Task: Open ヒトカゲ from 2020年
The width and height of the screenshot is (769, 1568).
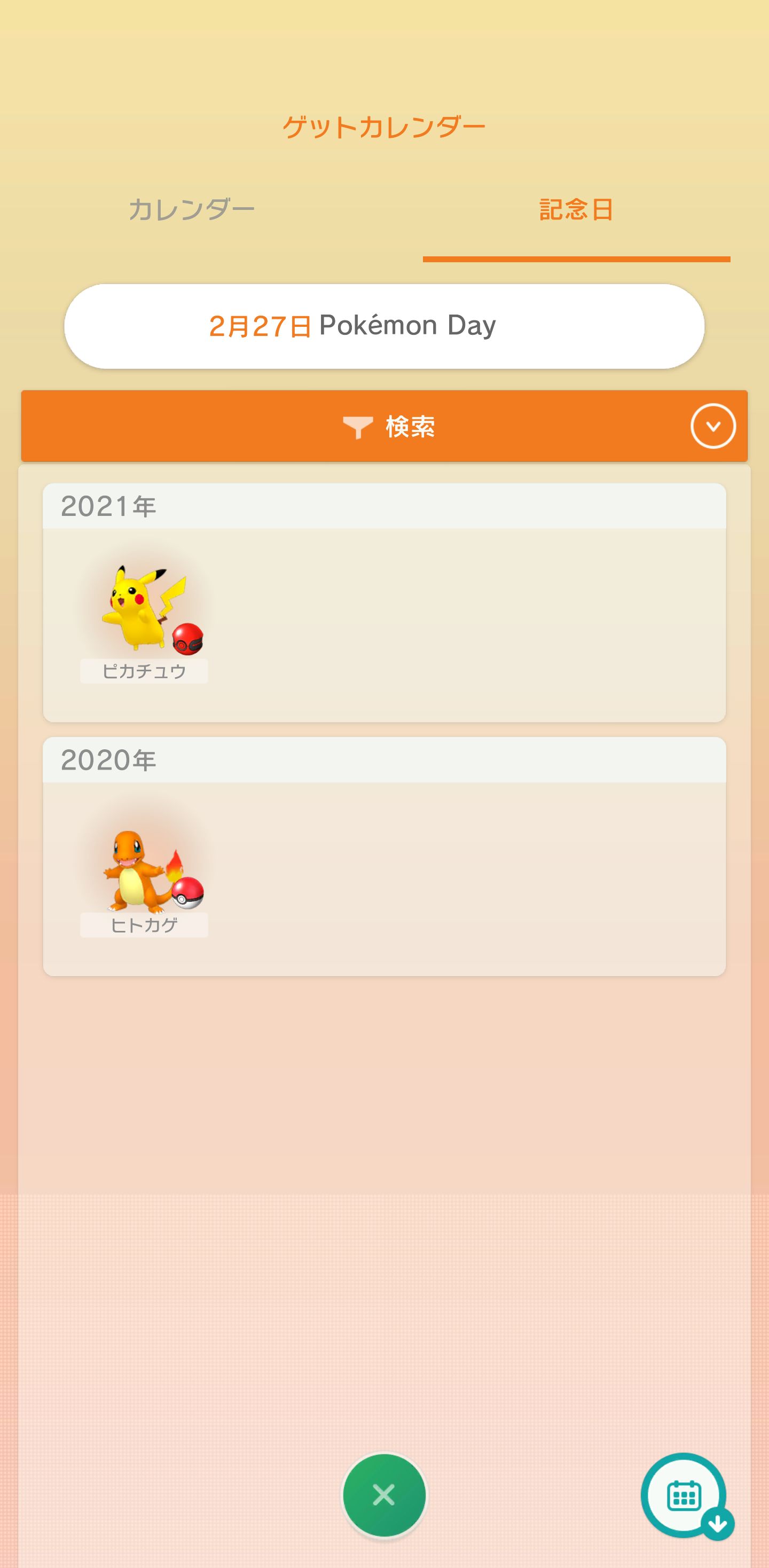Action: (144, 871)
